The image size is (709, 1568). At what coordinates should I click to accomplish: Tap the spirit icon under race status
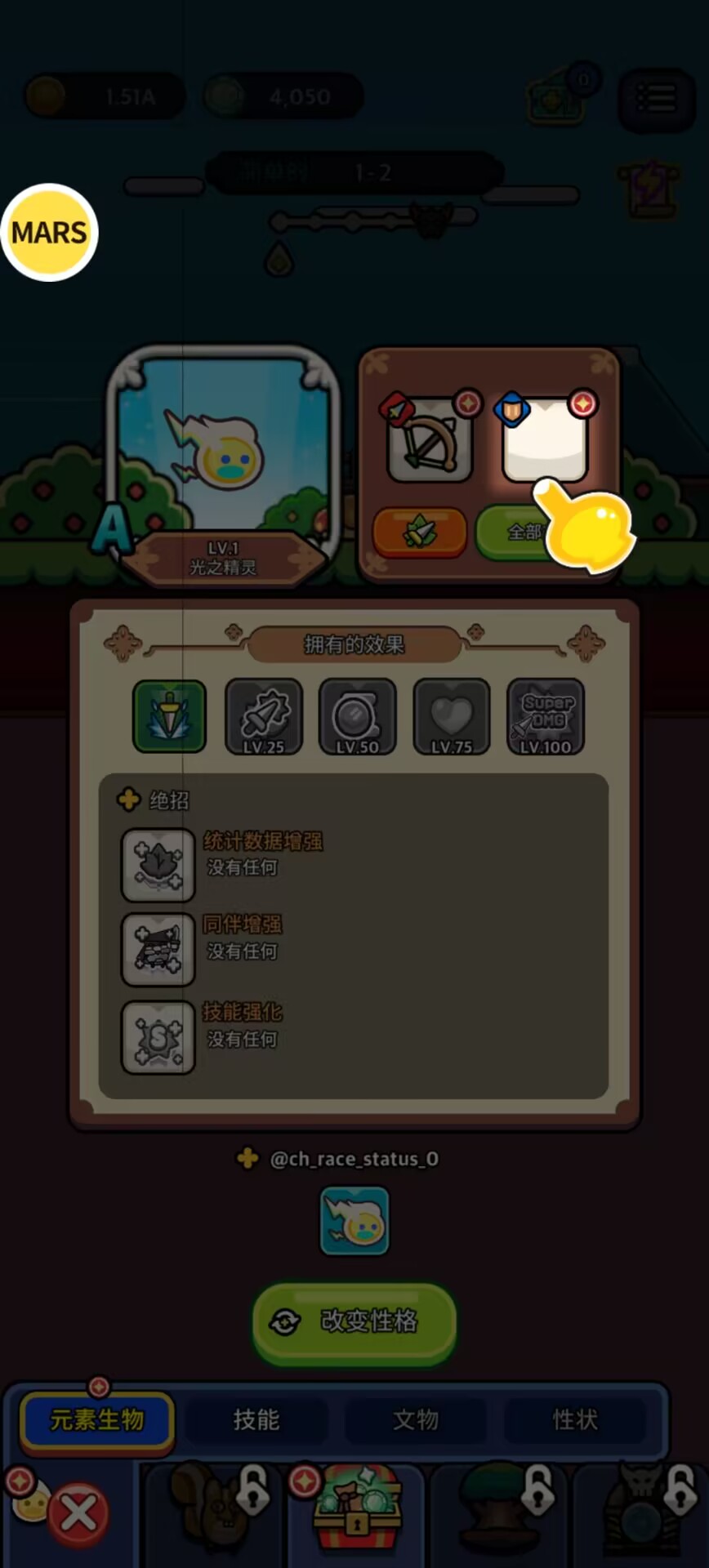(x=354, y=1221)
